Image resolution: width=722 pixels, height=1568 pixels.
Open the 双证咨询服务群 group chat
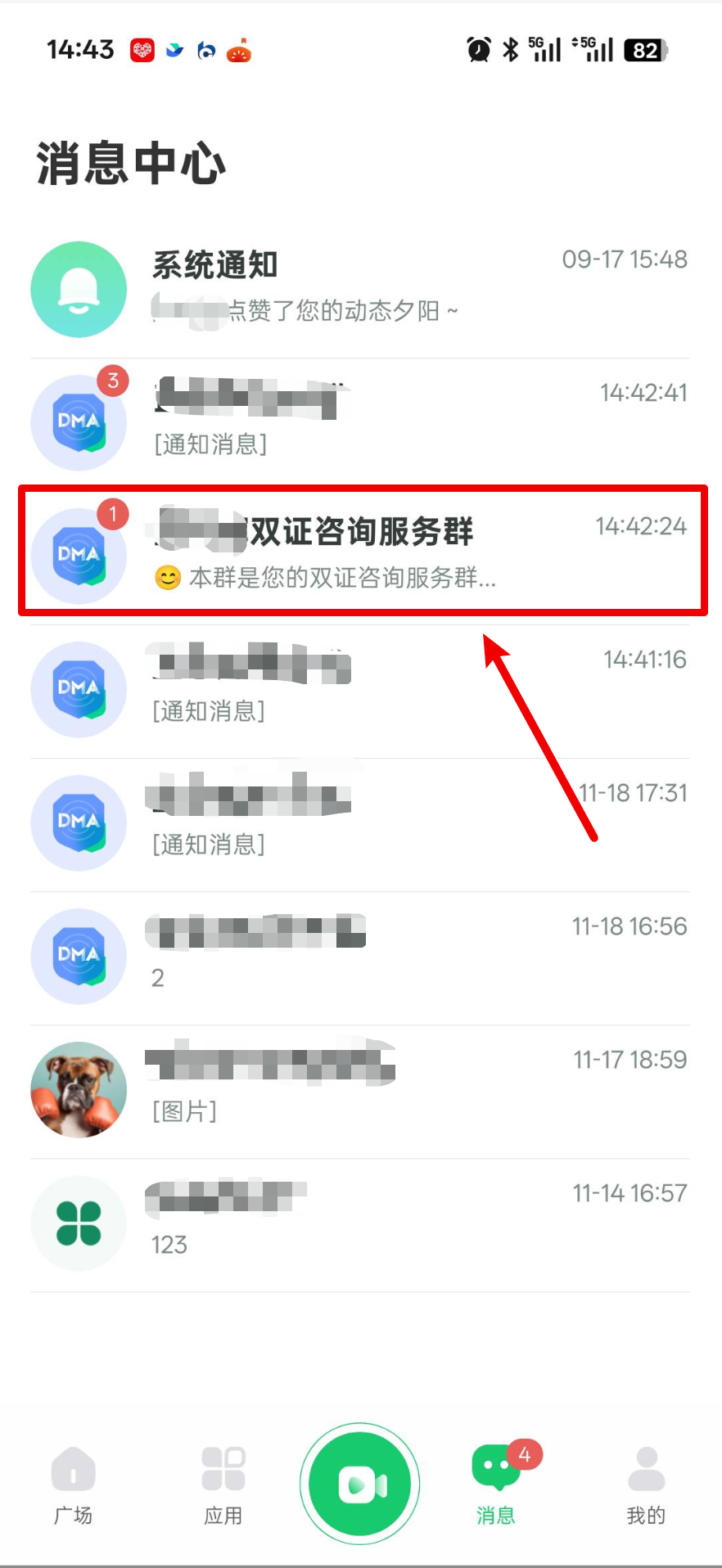pyautogui.click(x=360, y=552)
